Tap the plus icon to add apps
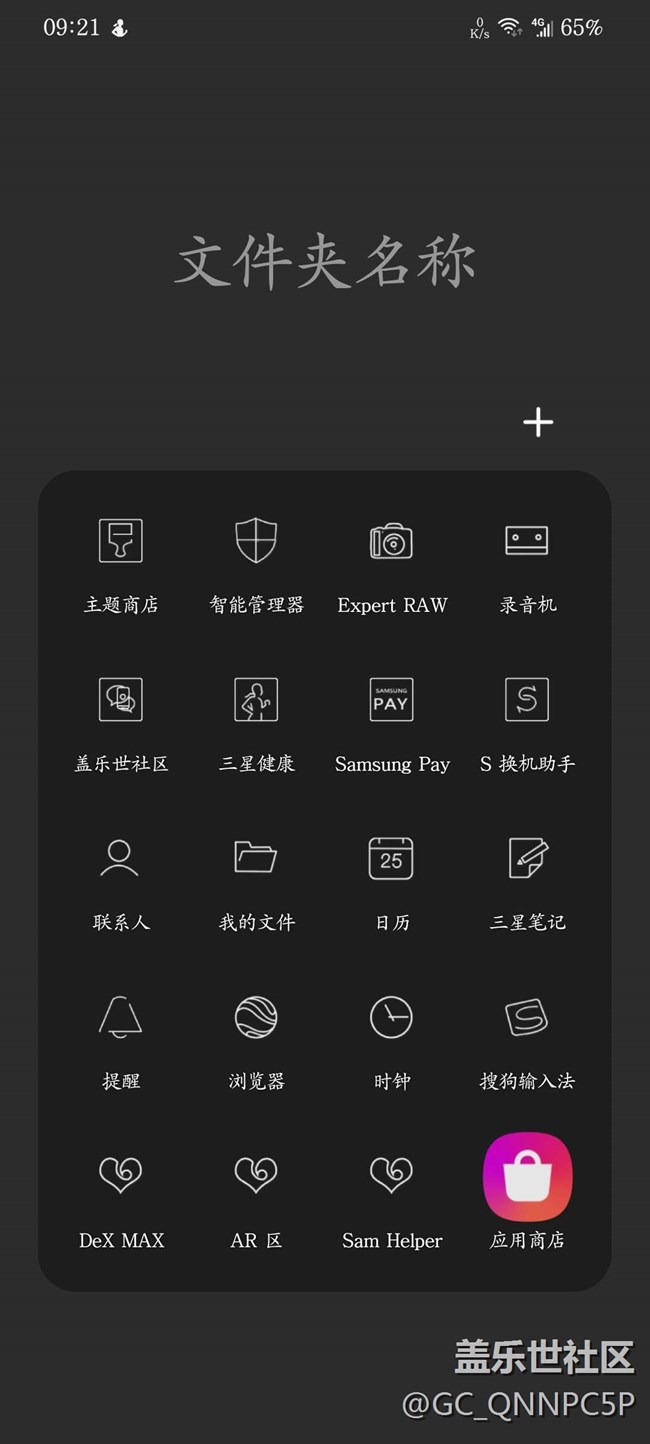This screenshot has width=650, height=1444. pos(538,422)
